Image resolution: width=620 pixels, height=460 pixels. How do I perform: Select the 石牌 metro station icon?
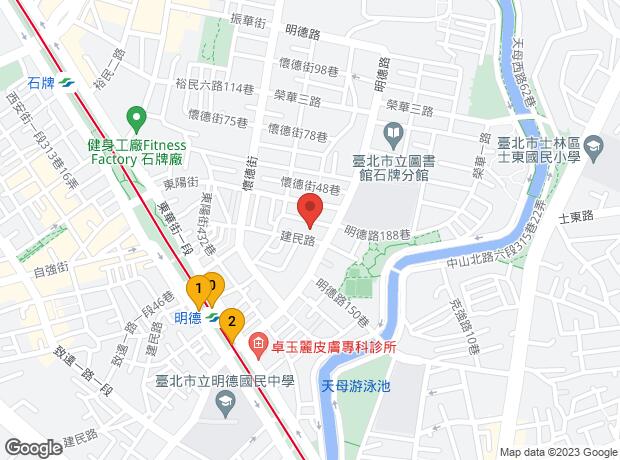tap(66, 83)
